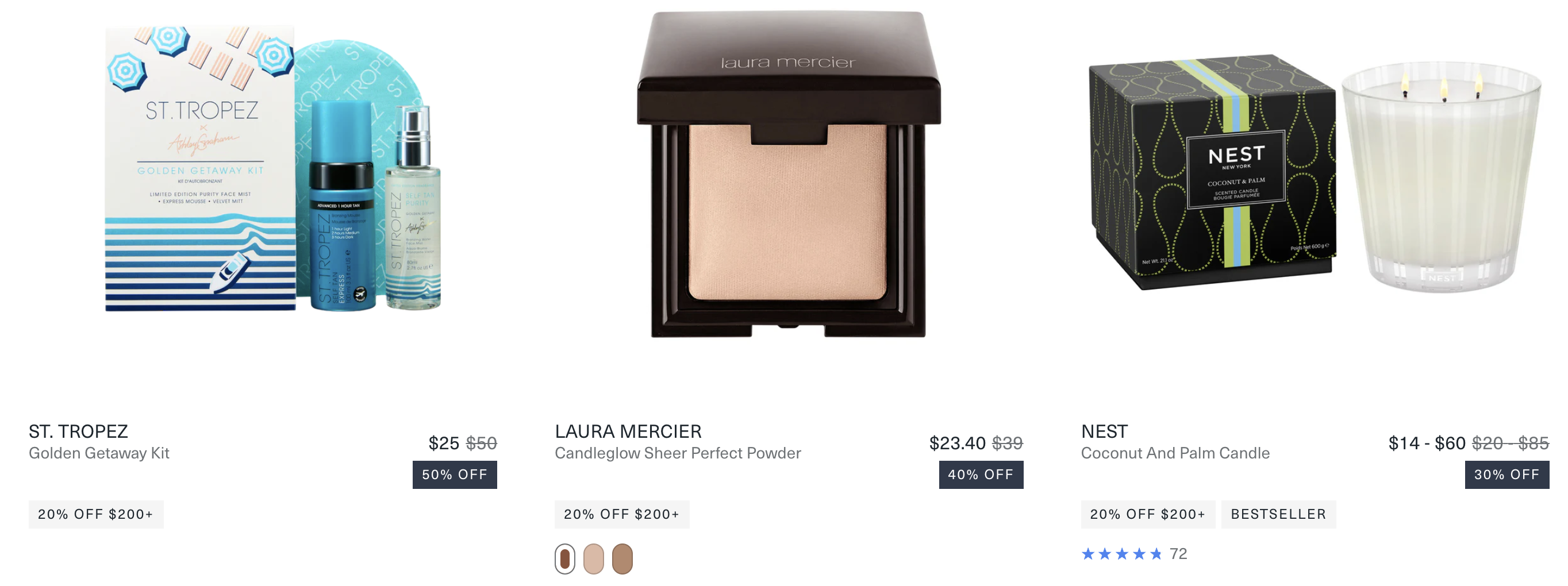Select the darkest brown powder shade swatch
The height and width of the screenshot is (586, 1568).
565,558
